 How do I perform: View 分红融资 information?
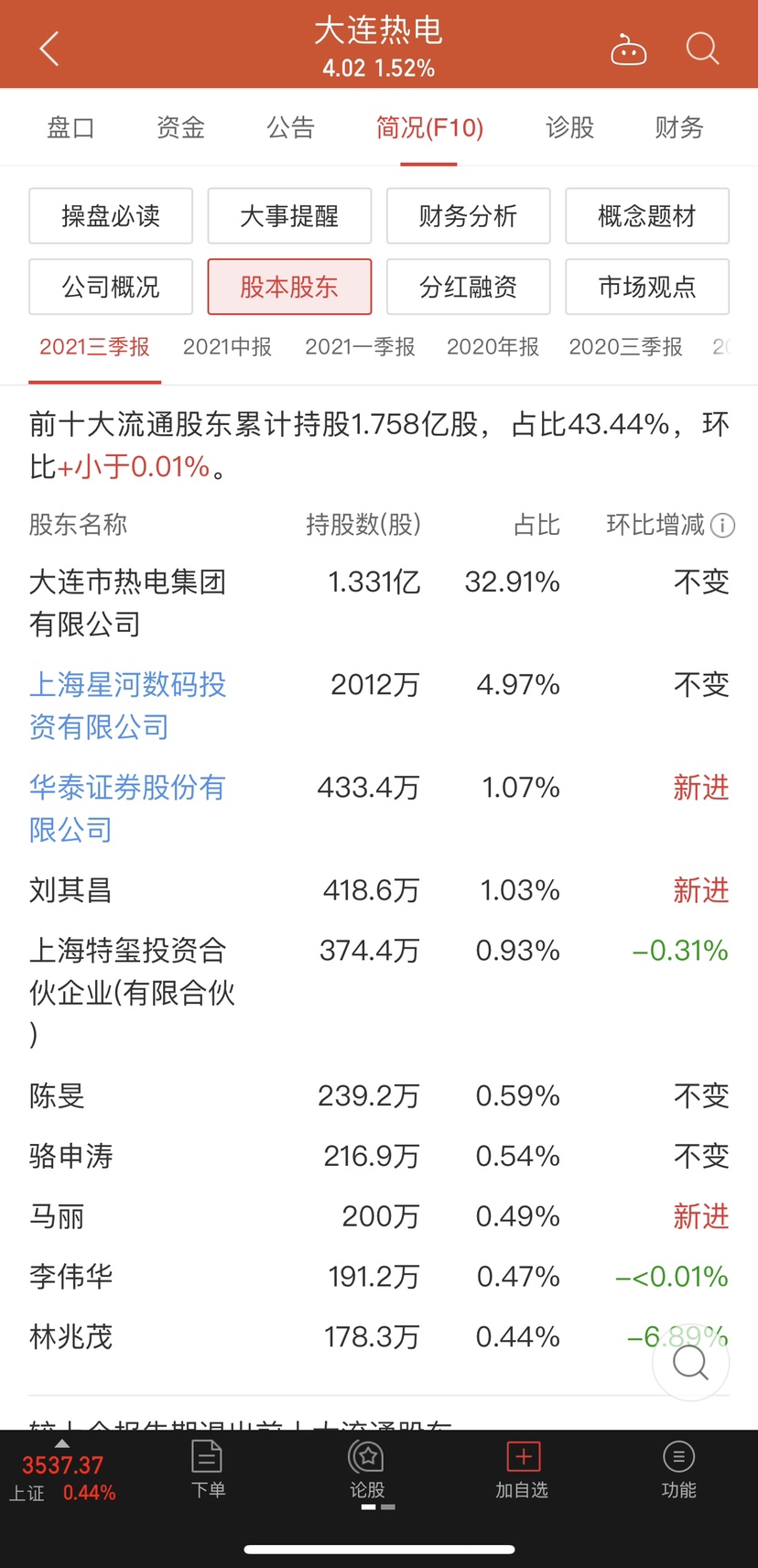point(468,287)
